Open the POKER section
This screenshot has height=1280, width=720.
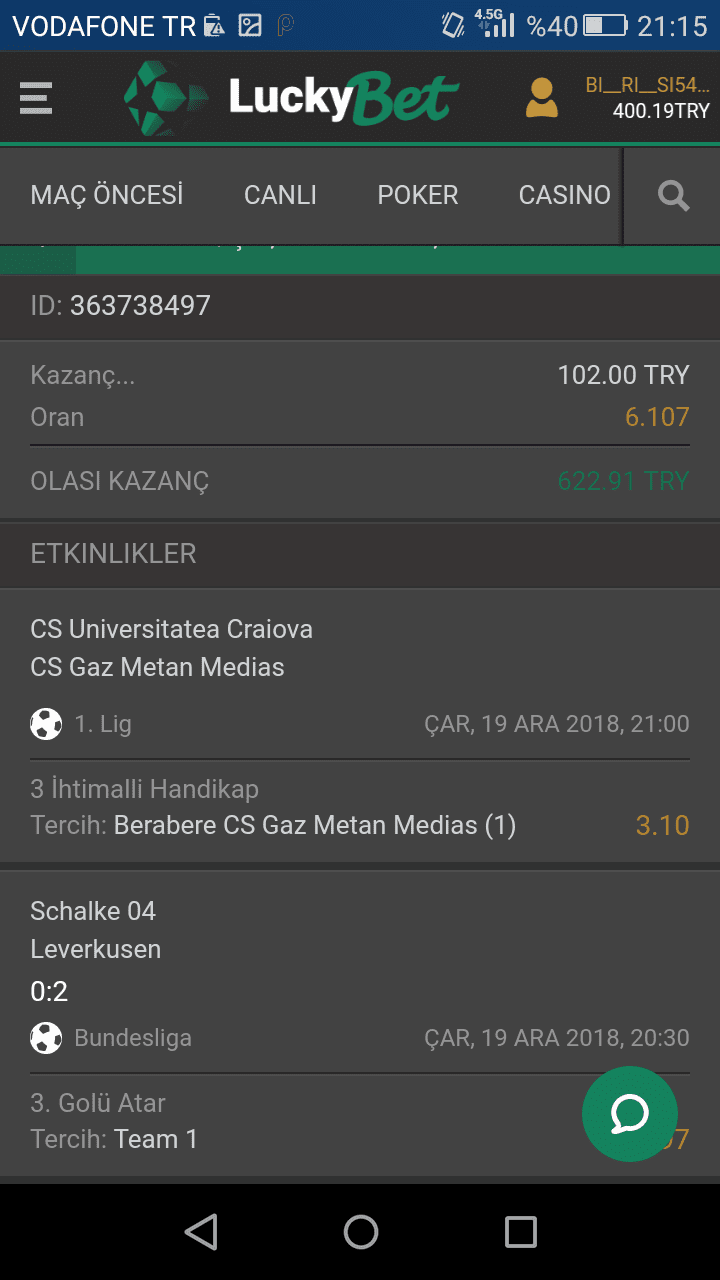point(418,195)
